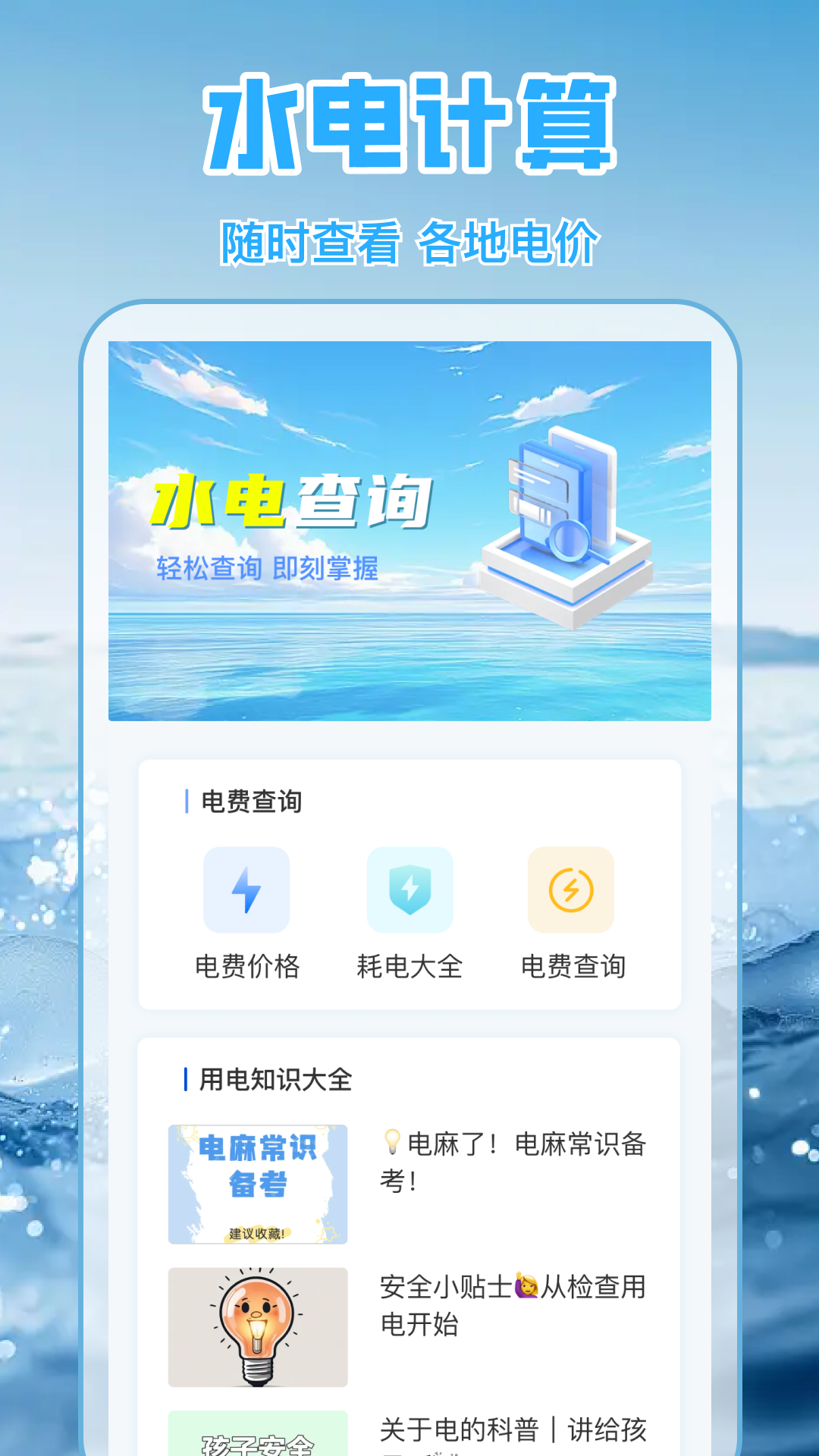
Task: Tap the magnifier graphic on the banner illustration
Action: 570,541
